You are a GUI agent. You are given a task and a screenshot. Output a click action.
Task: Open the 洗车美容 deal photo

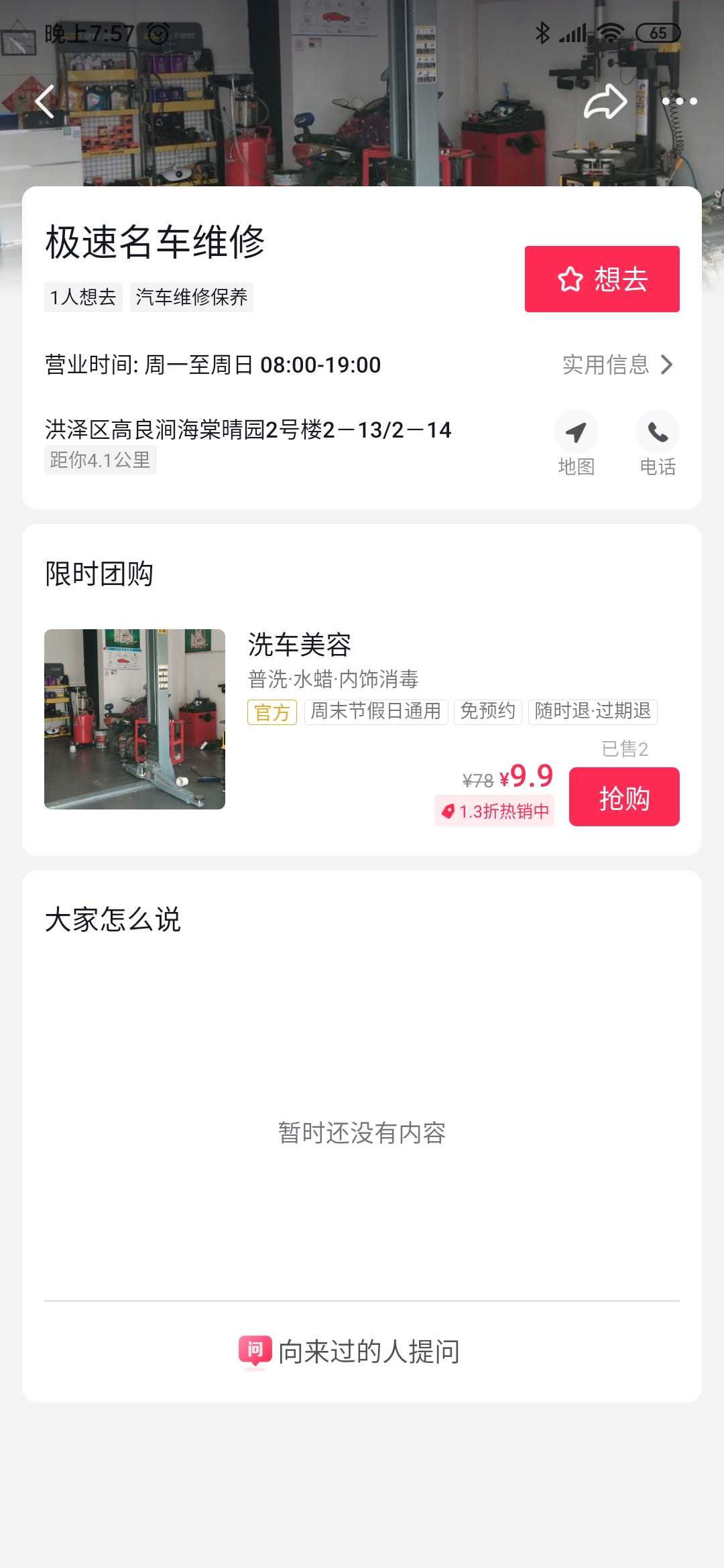135,719
